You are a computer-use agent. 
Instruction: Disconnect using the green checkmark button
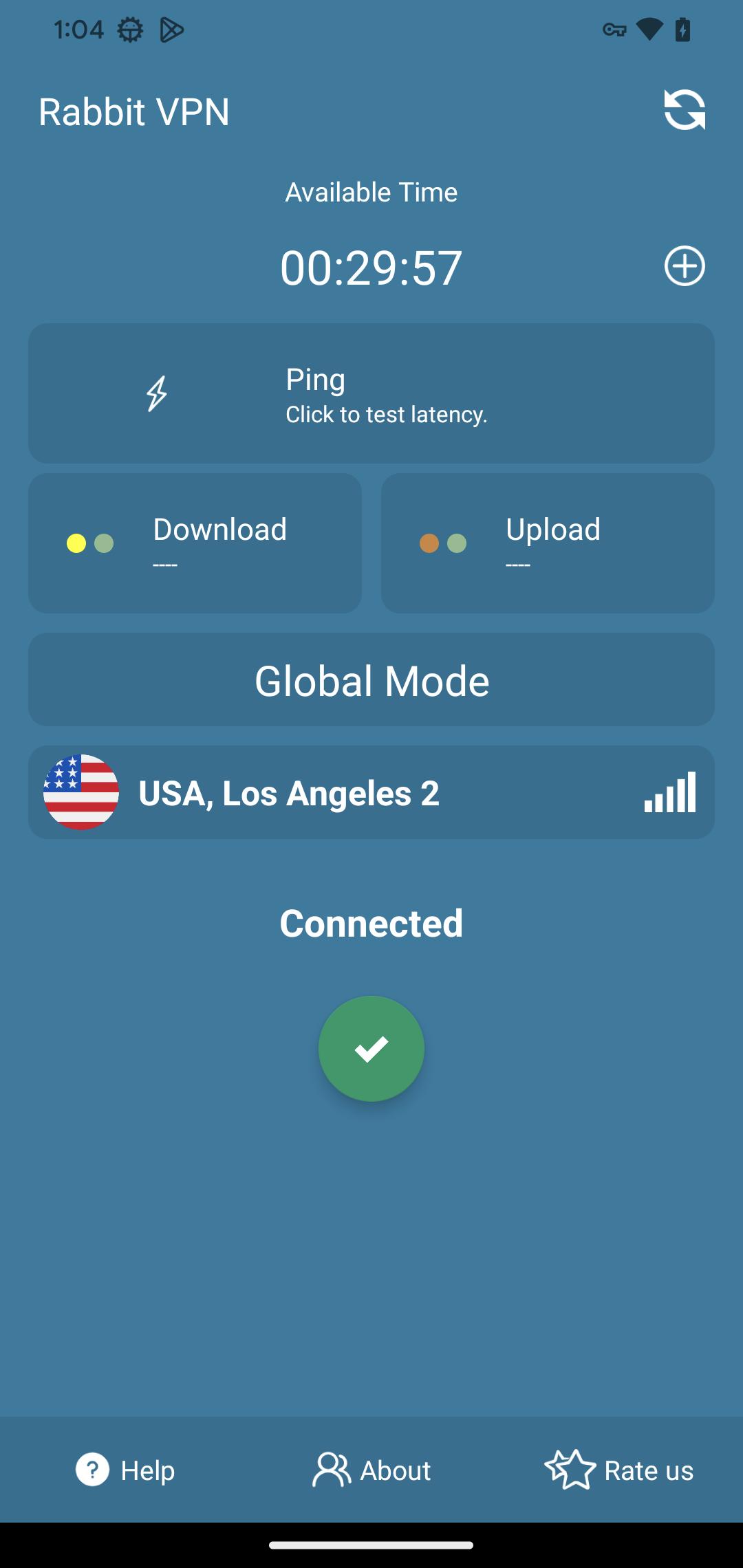coord(371,1049)
